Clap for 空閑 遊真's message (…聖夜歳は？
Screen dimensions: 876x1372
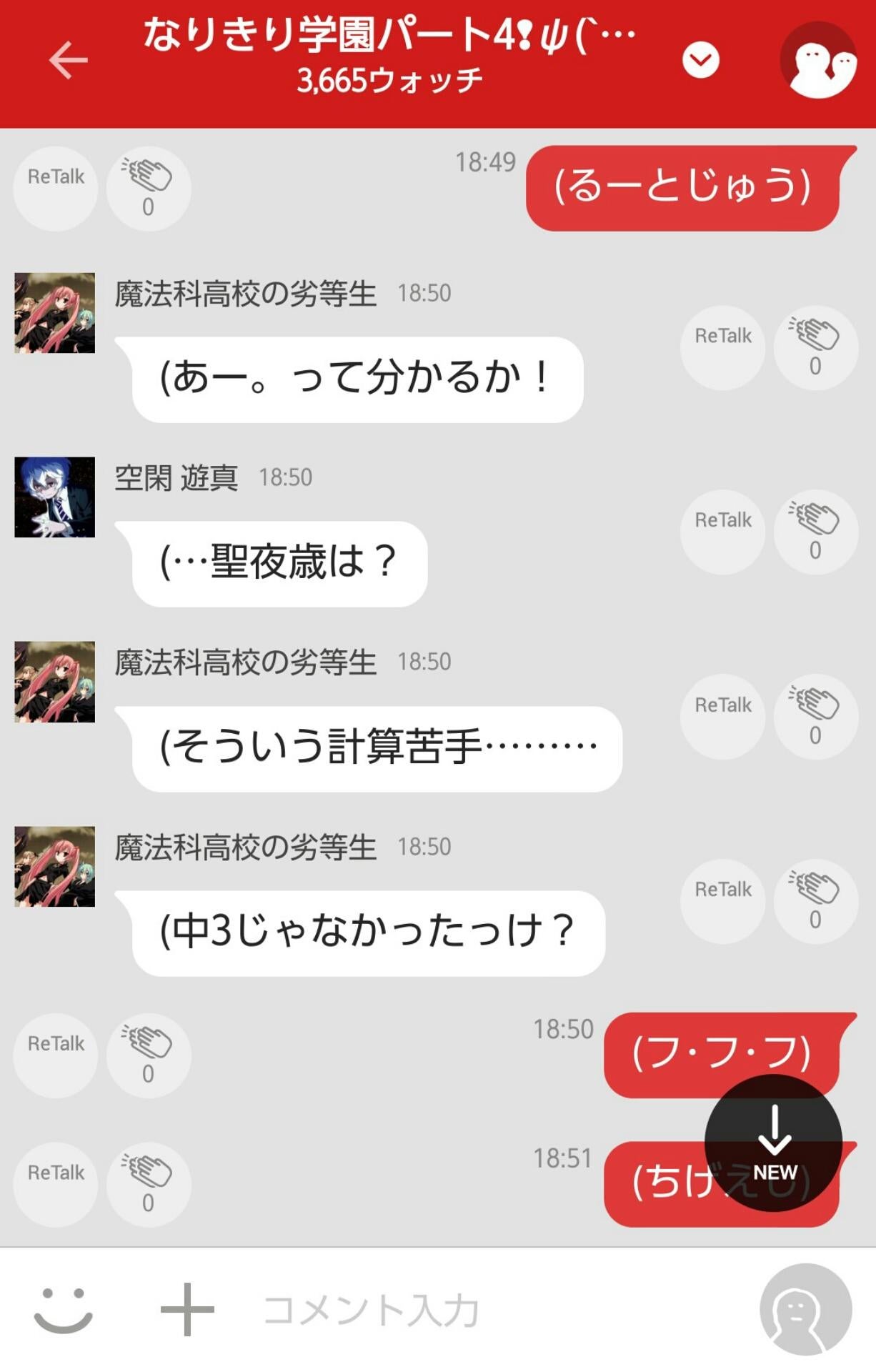815,532
